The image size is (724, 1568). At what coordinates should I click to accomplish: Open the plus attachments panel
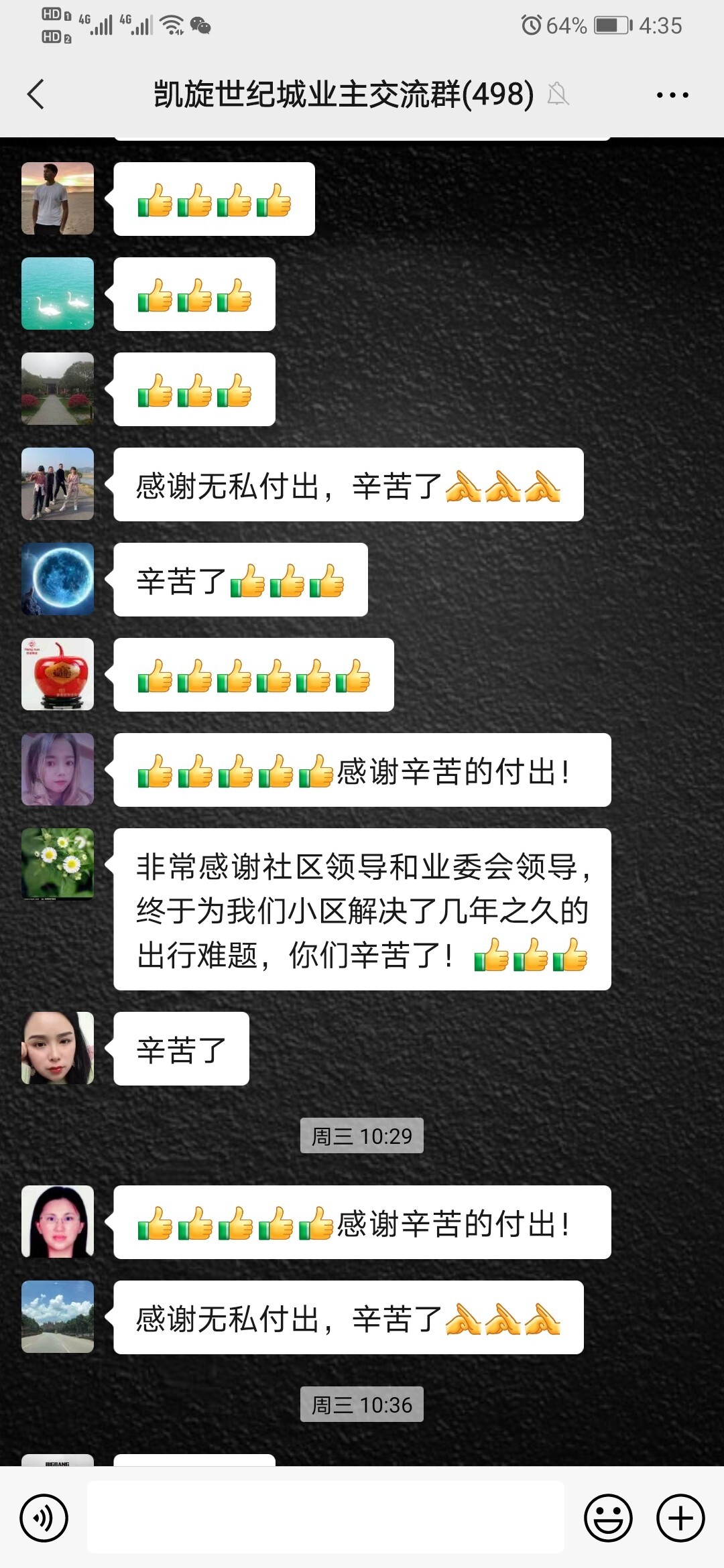pyautogui.click(x=680, y=1518)
